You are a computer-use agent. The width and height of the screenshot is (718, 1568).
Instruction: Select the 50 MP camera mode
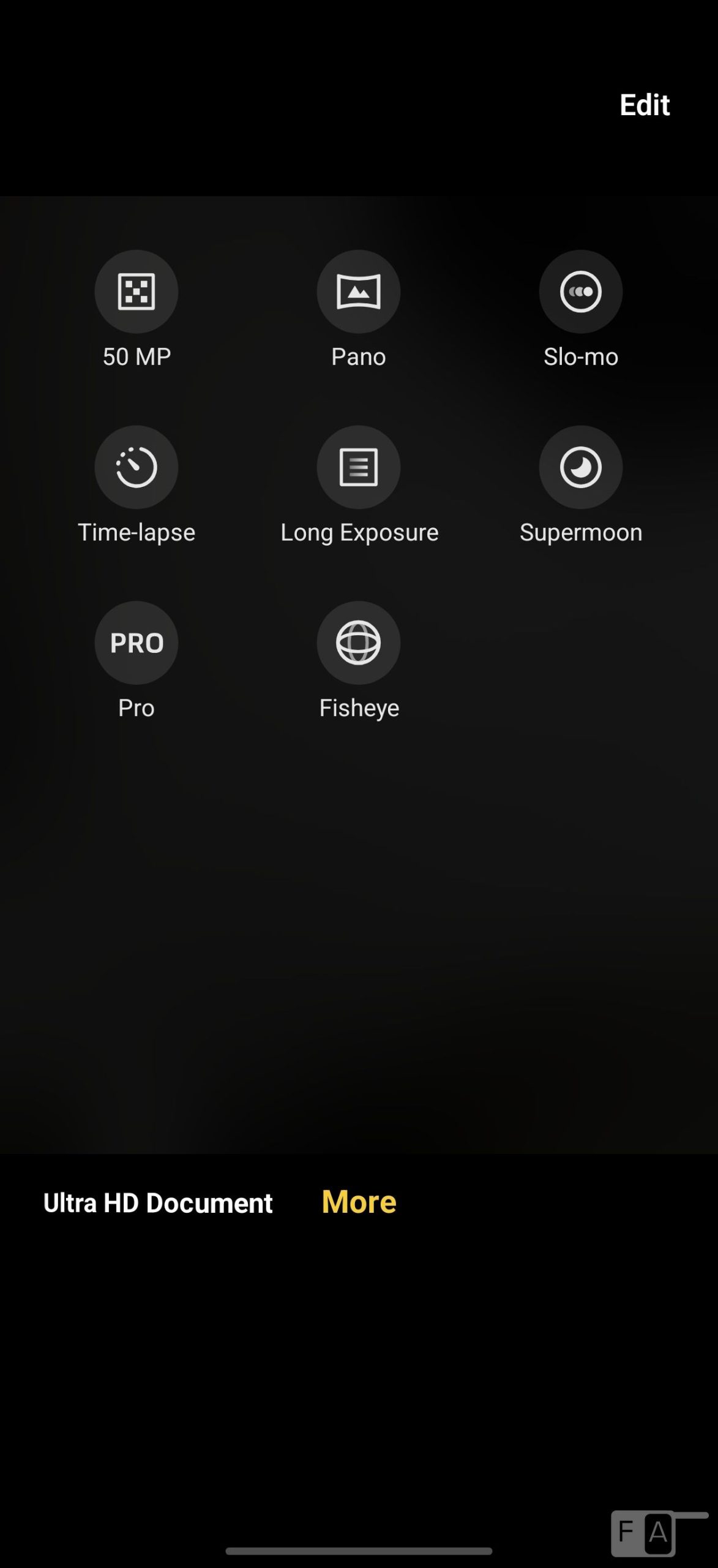(136, 292)
